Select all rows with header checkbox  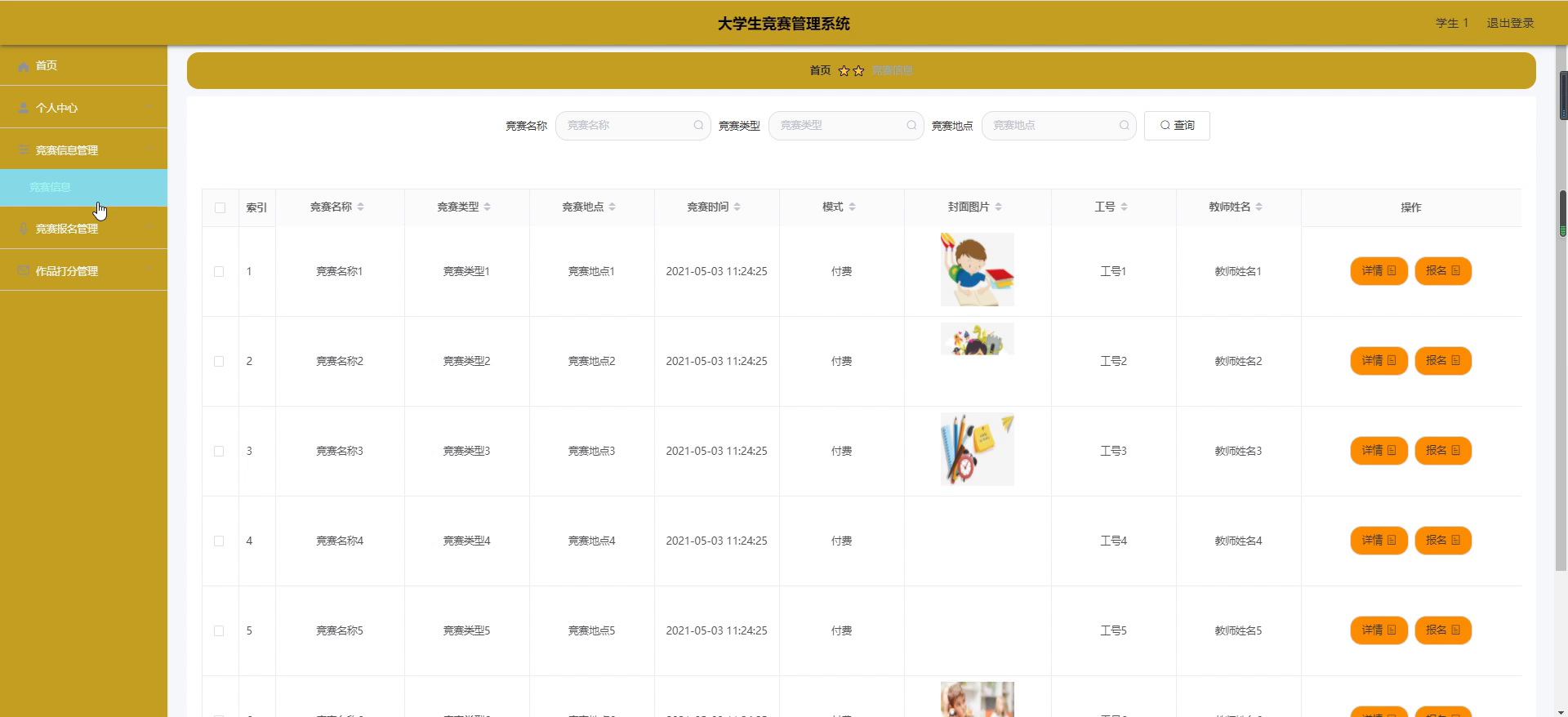click(220, 207)
